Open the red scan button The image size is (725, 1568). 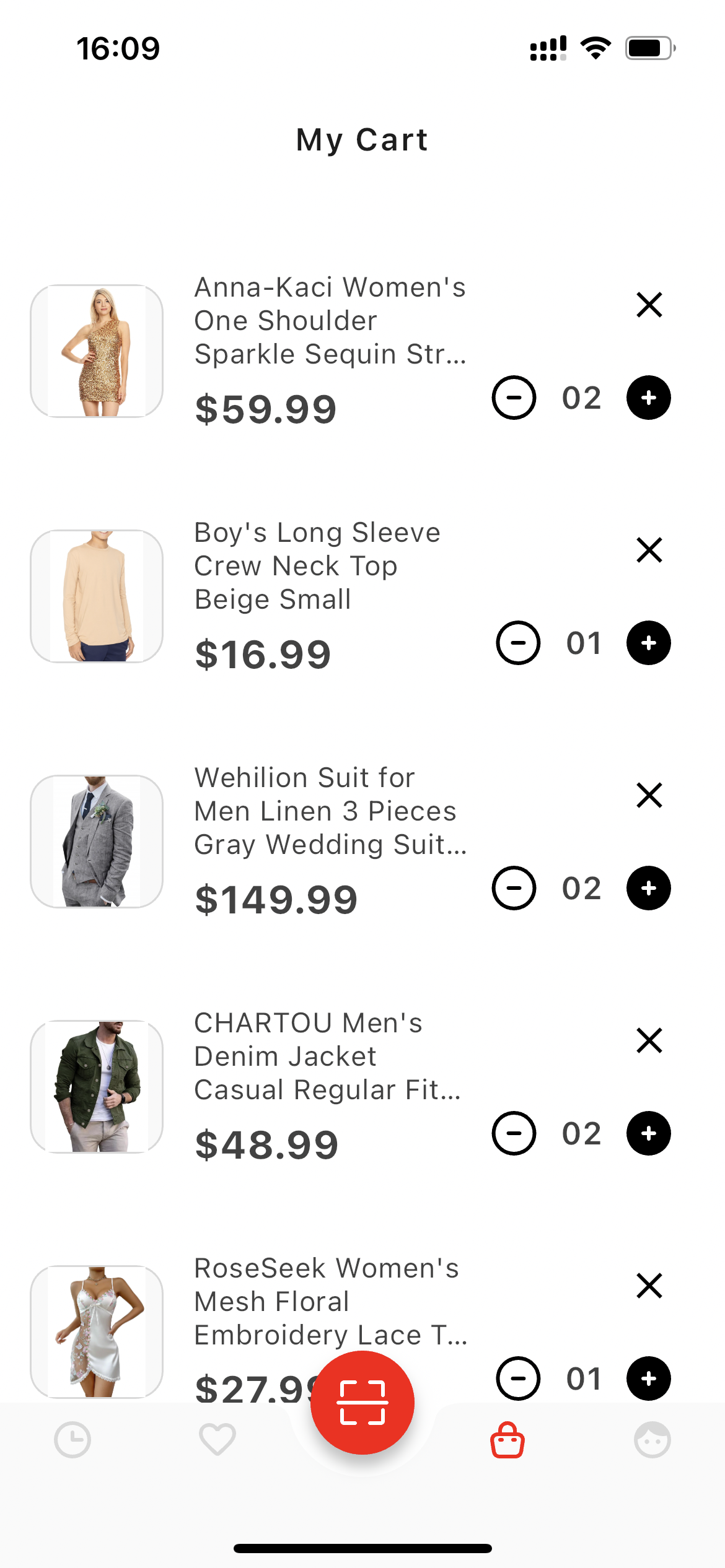click(x=362, y=1402)
